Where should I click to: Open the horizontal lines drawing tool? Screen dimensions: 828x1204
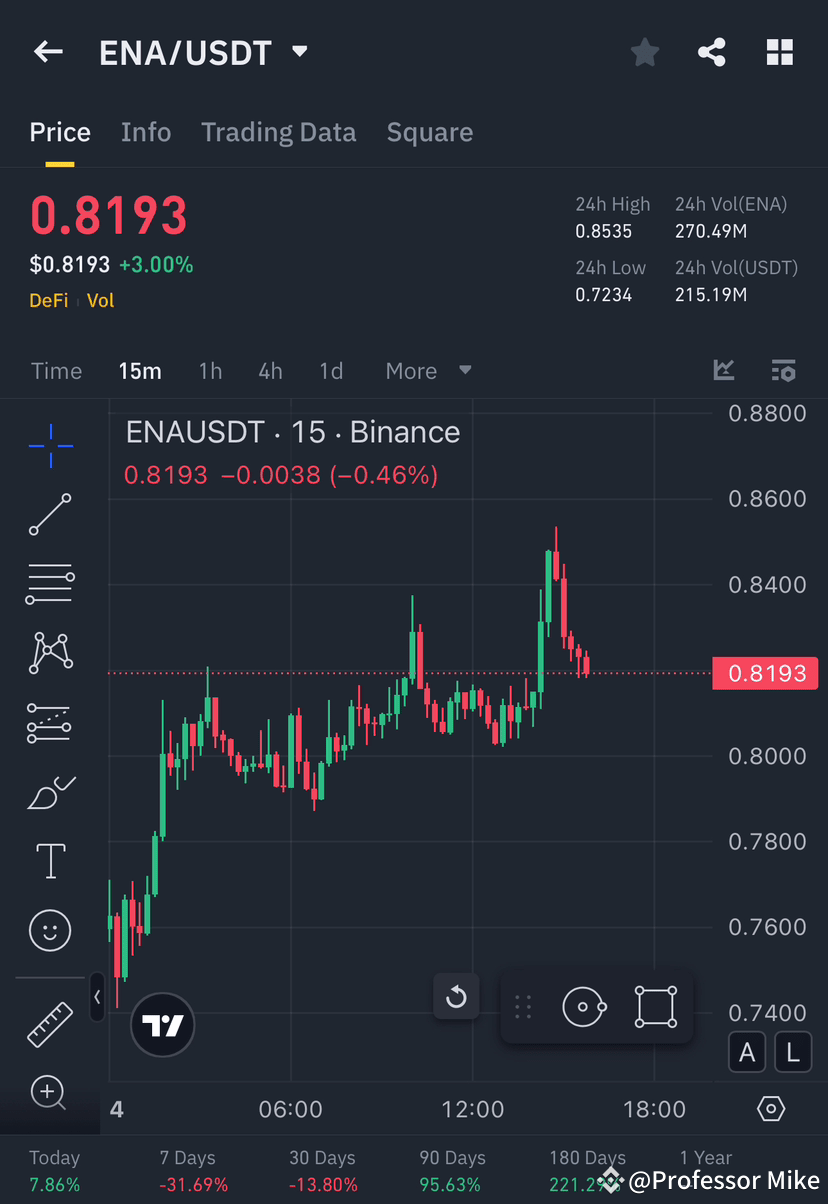tap(50, 584)
